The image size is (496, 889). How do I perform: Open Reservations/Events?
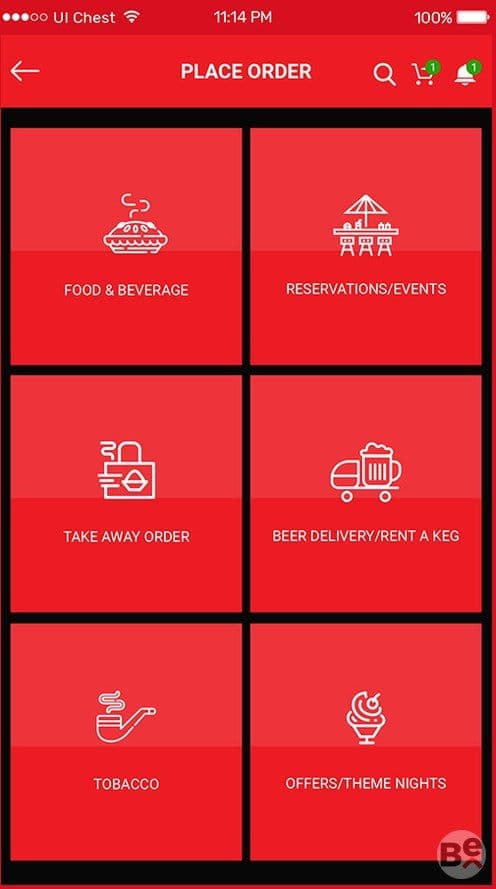click(366, 246)
